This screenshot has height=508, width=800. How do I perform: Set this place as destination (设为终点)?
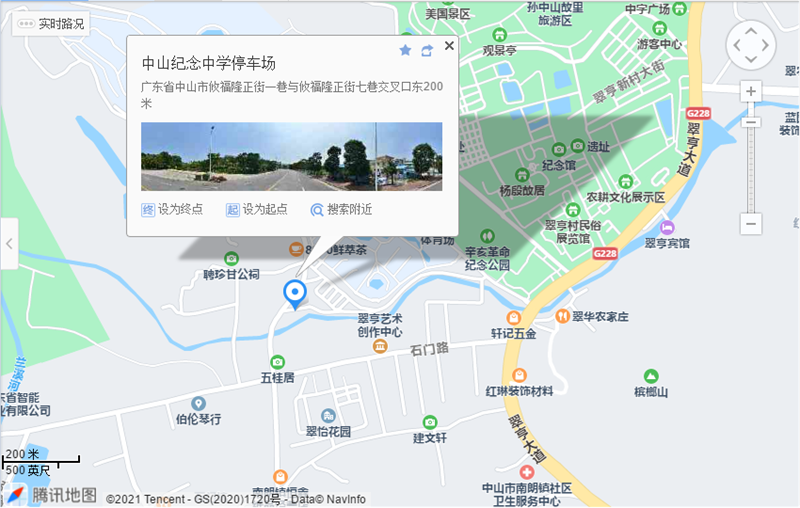[x=172, y=209]
